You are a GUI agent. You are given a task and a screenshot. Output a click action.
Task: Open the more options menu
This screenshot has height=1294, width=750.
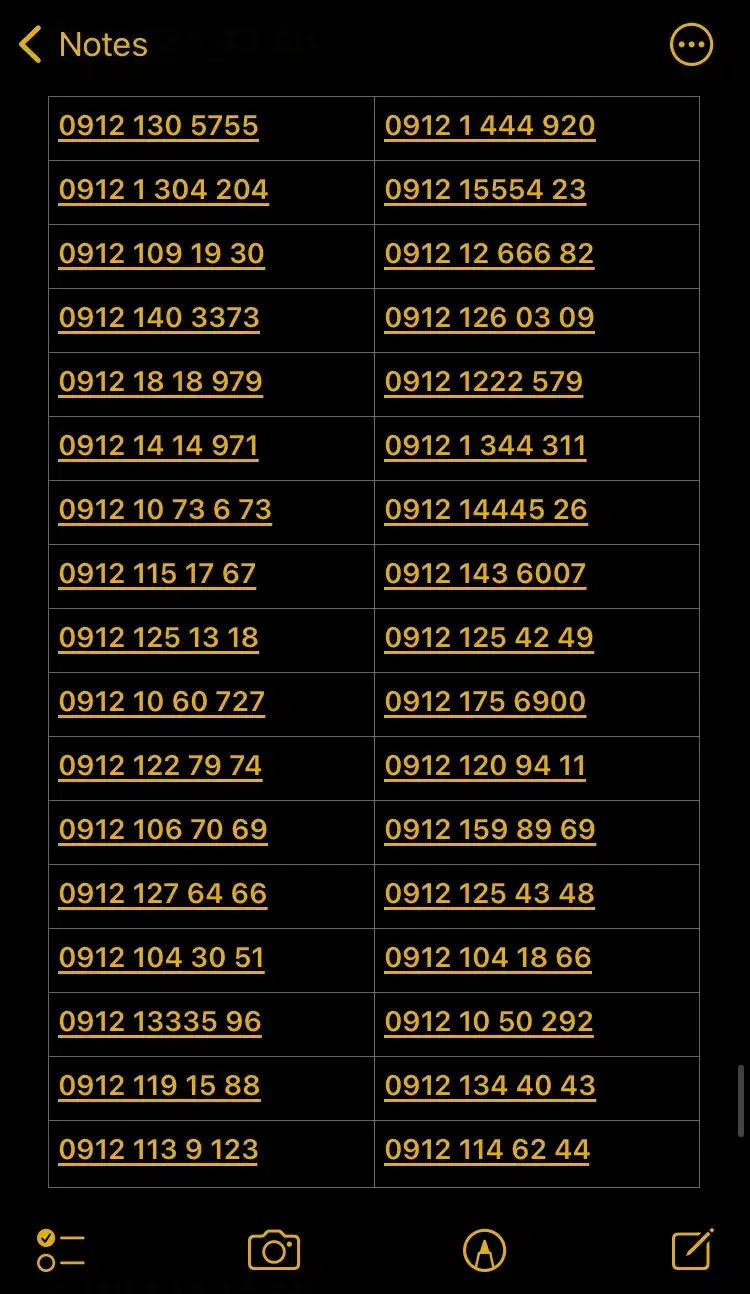[691, 45]
